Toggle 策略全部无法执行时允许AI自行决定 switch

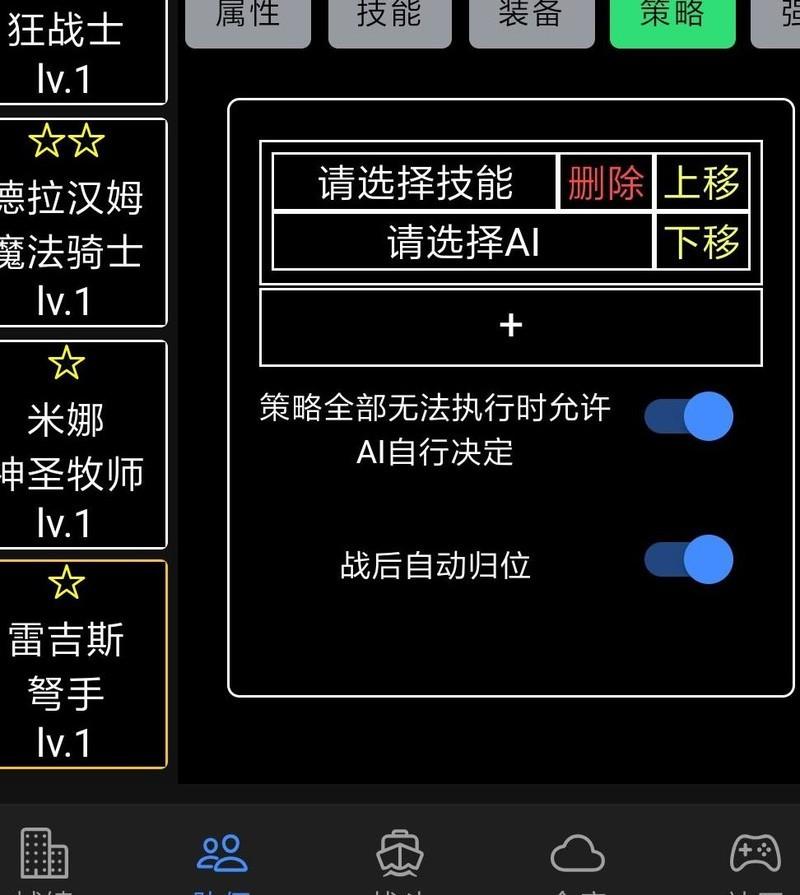[x=689, y=417]
